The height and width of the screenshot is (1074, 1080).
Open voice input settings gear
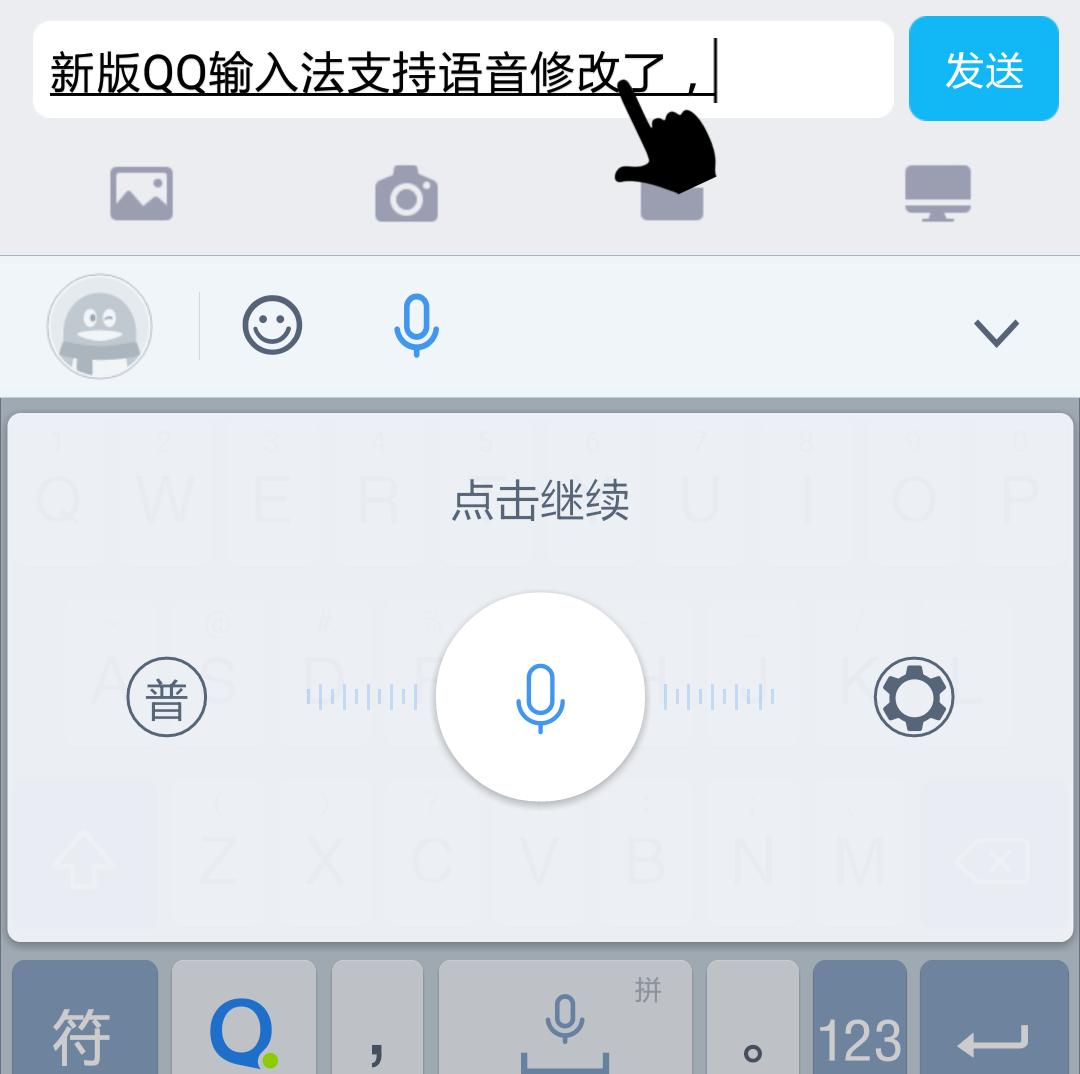(913, 697)
